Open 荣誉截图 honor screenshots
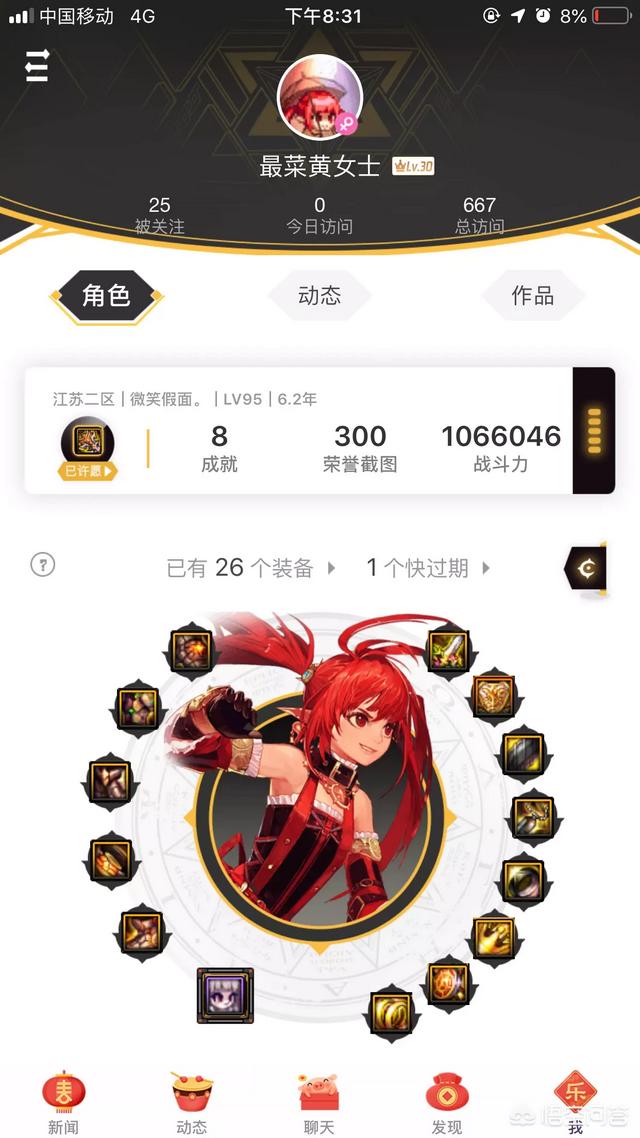The image size is (640, 1138). [x=360, y=448]
